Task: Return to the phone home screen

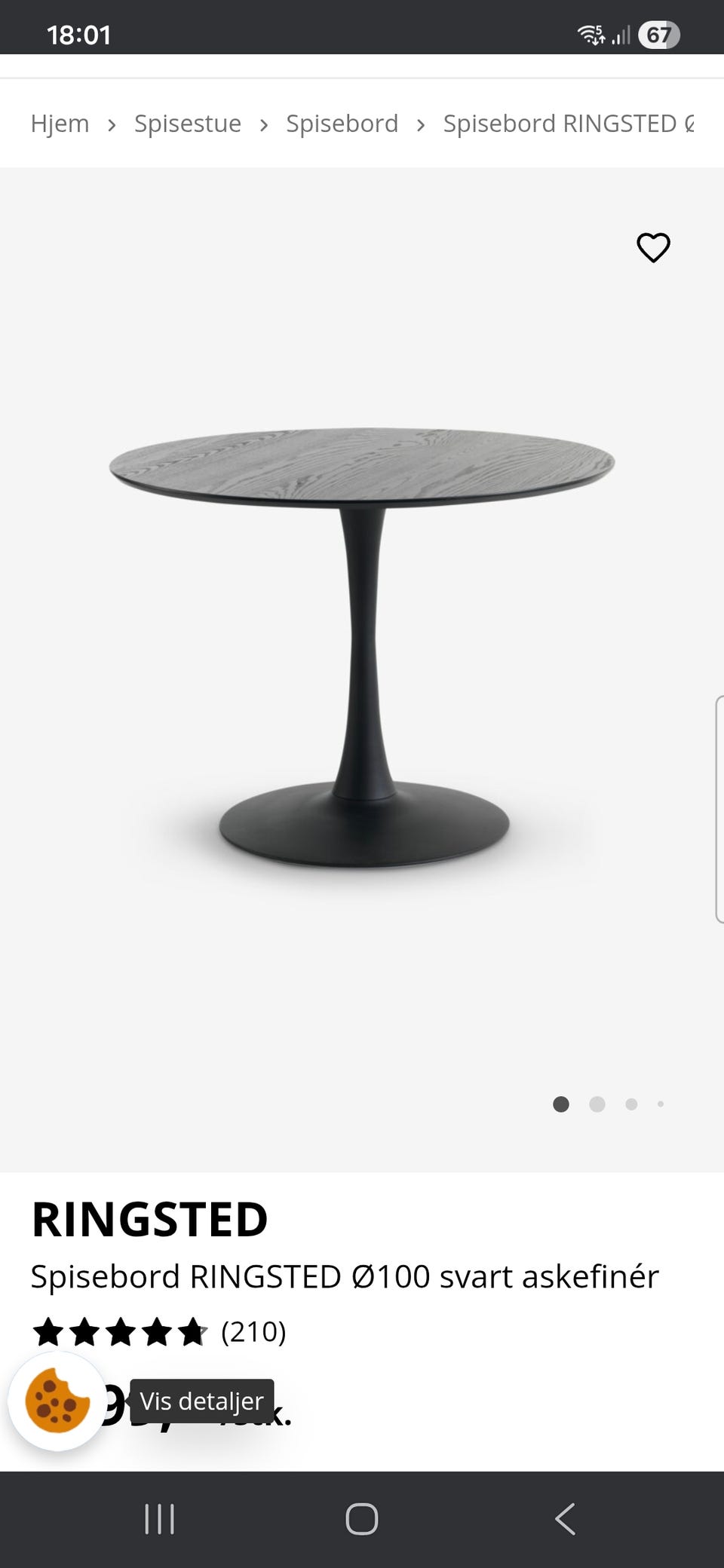Action: pyautogui.click(x=362, y=1519)
